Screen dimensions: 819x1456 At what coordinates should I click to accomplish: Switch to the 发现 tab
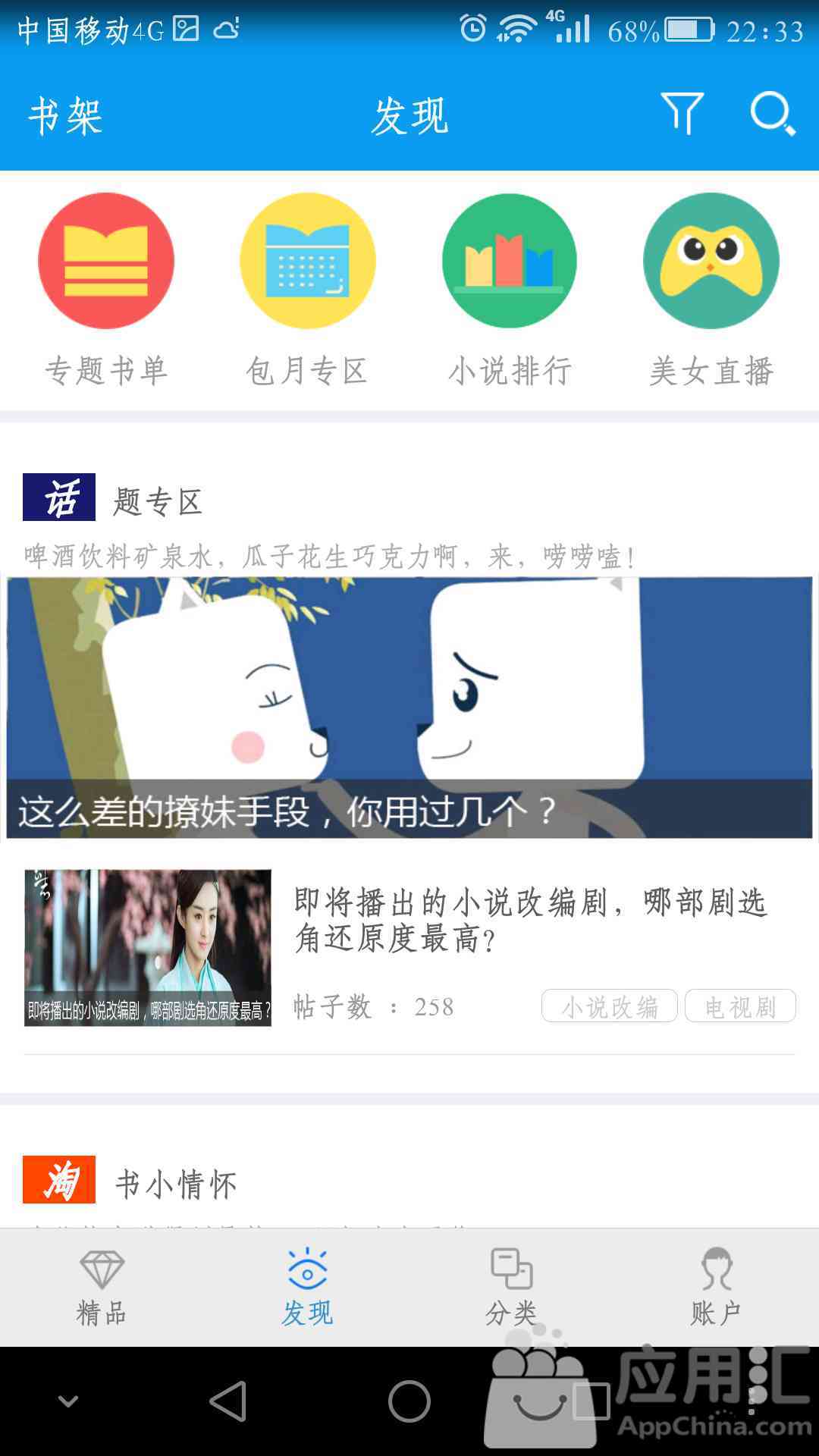point(307,1287)
